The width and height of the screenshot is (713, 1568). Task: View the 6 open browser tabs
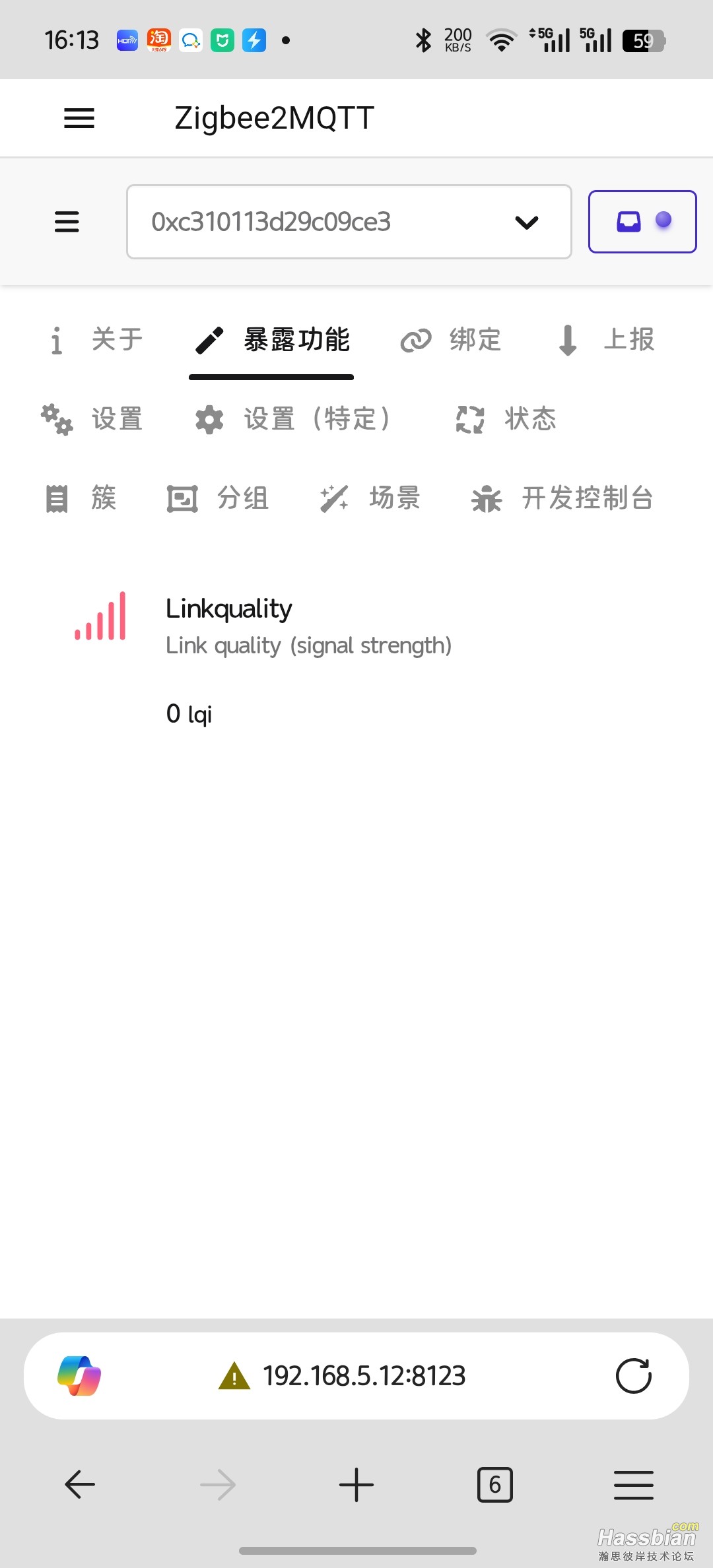tap(495, 1485)
